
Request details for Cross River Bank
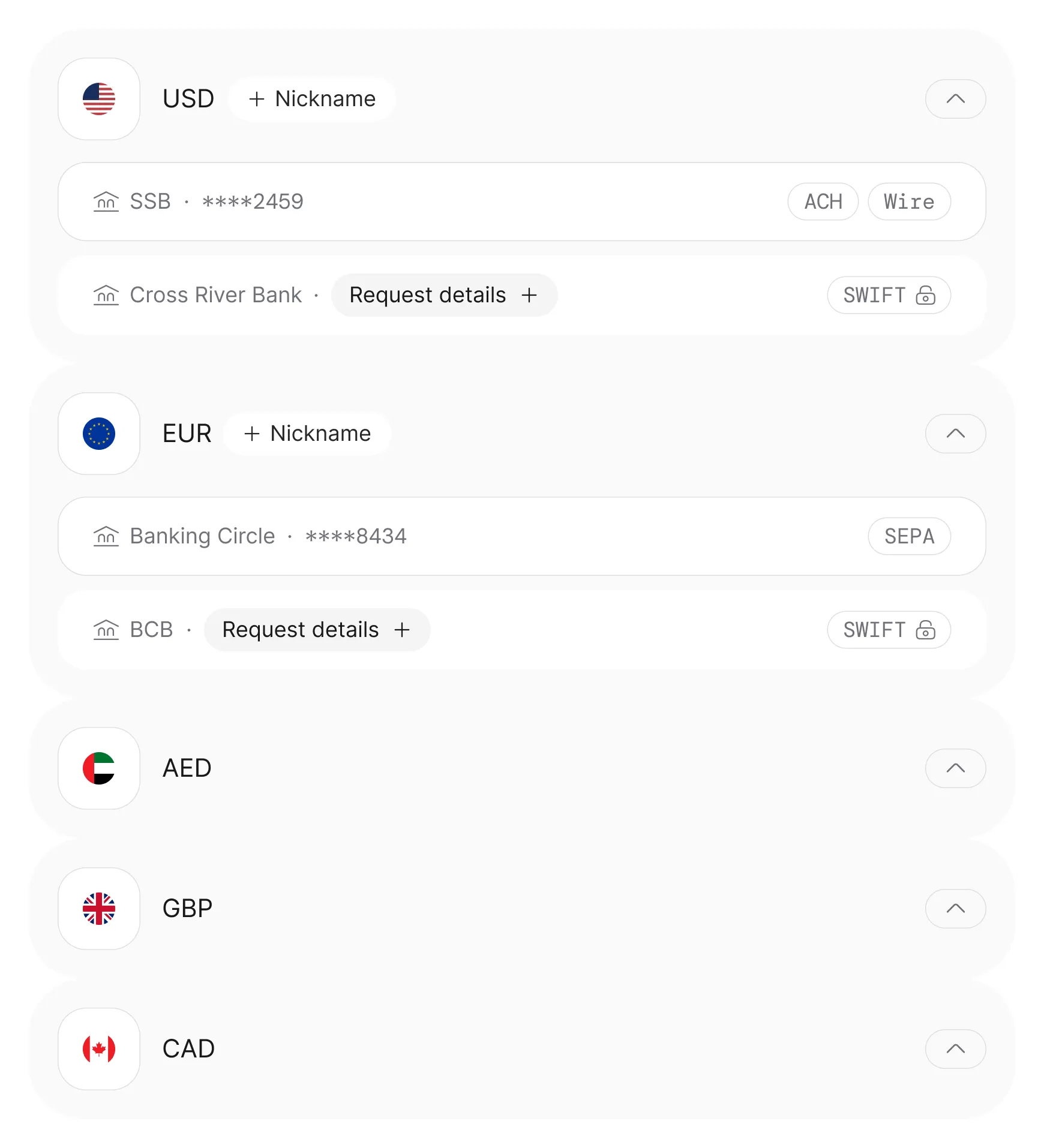pos(444,295)
